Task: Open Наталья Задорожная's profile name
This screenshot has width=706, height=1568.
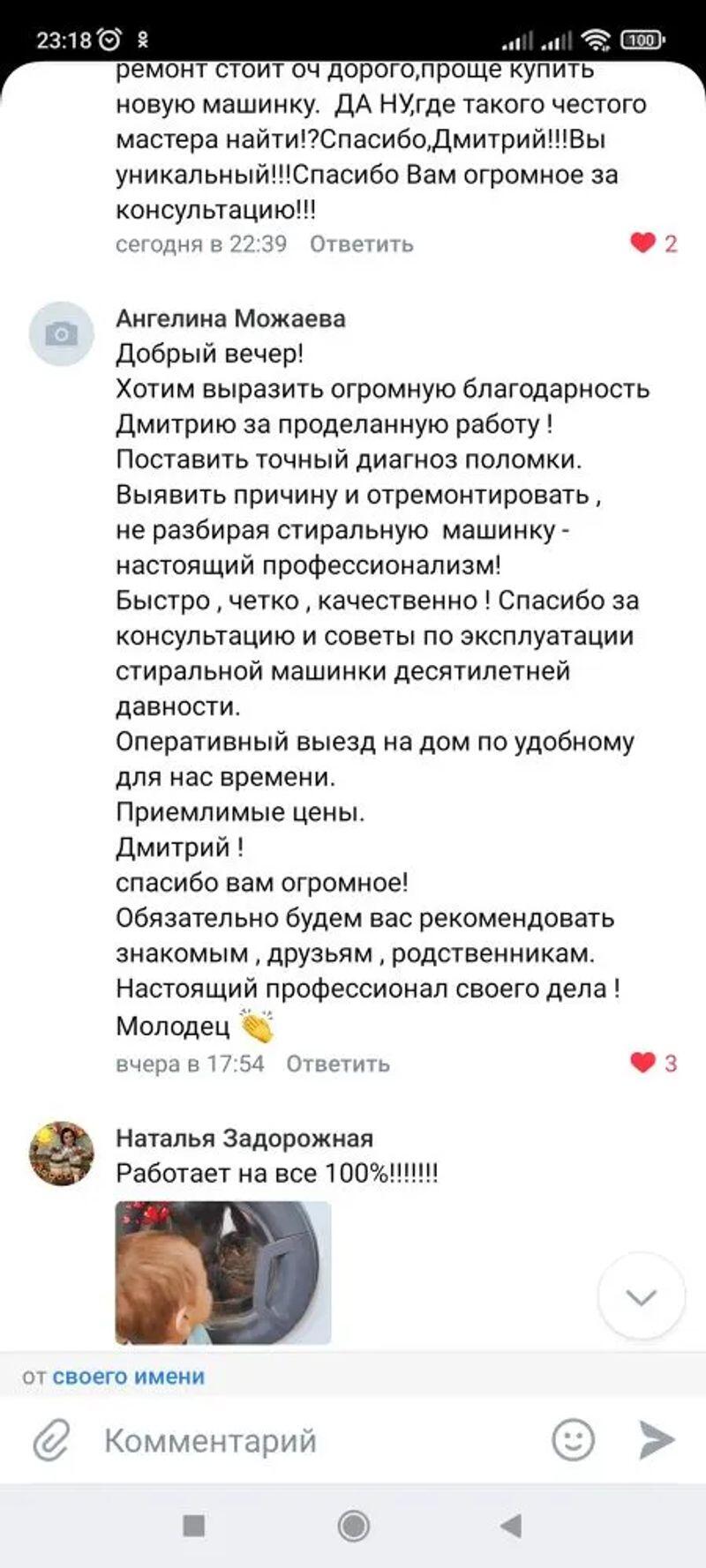Action: (244, 1139)
